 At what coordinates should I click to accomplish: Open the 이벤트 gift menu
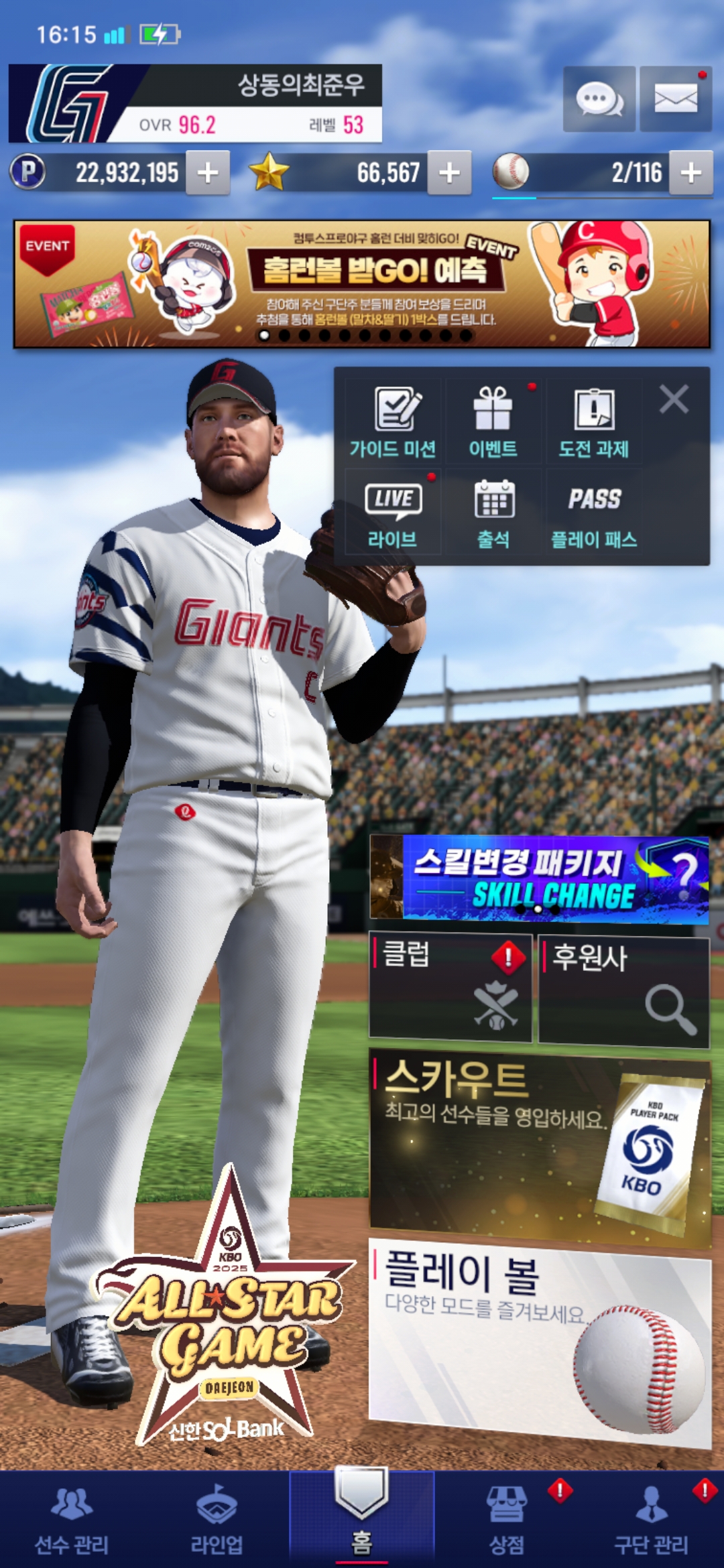[493, 421]
